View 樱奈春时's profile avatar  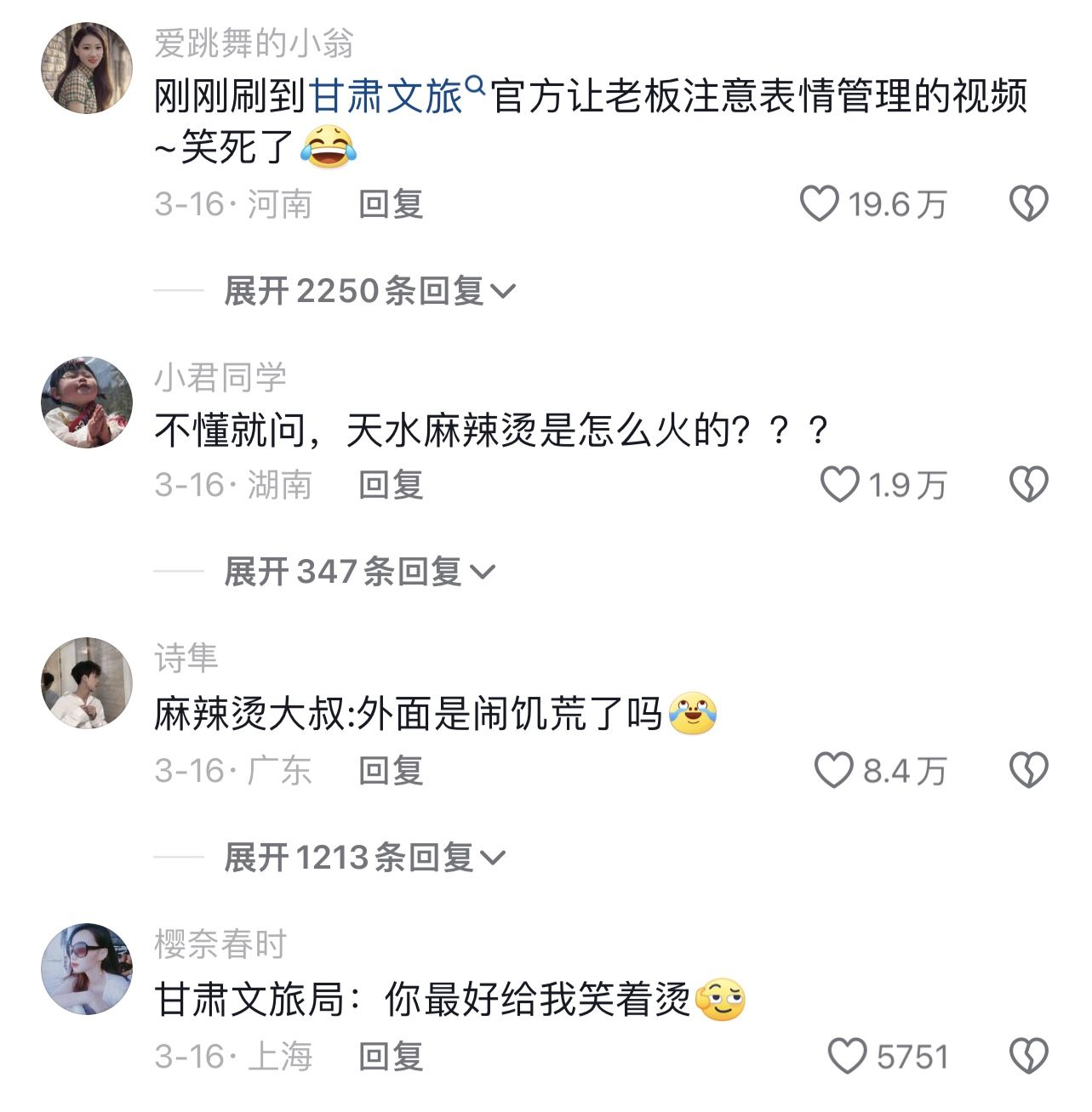click(x=87, y=969)
